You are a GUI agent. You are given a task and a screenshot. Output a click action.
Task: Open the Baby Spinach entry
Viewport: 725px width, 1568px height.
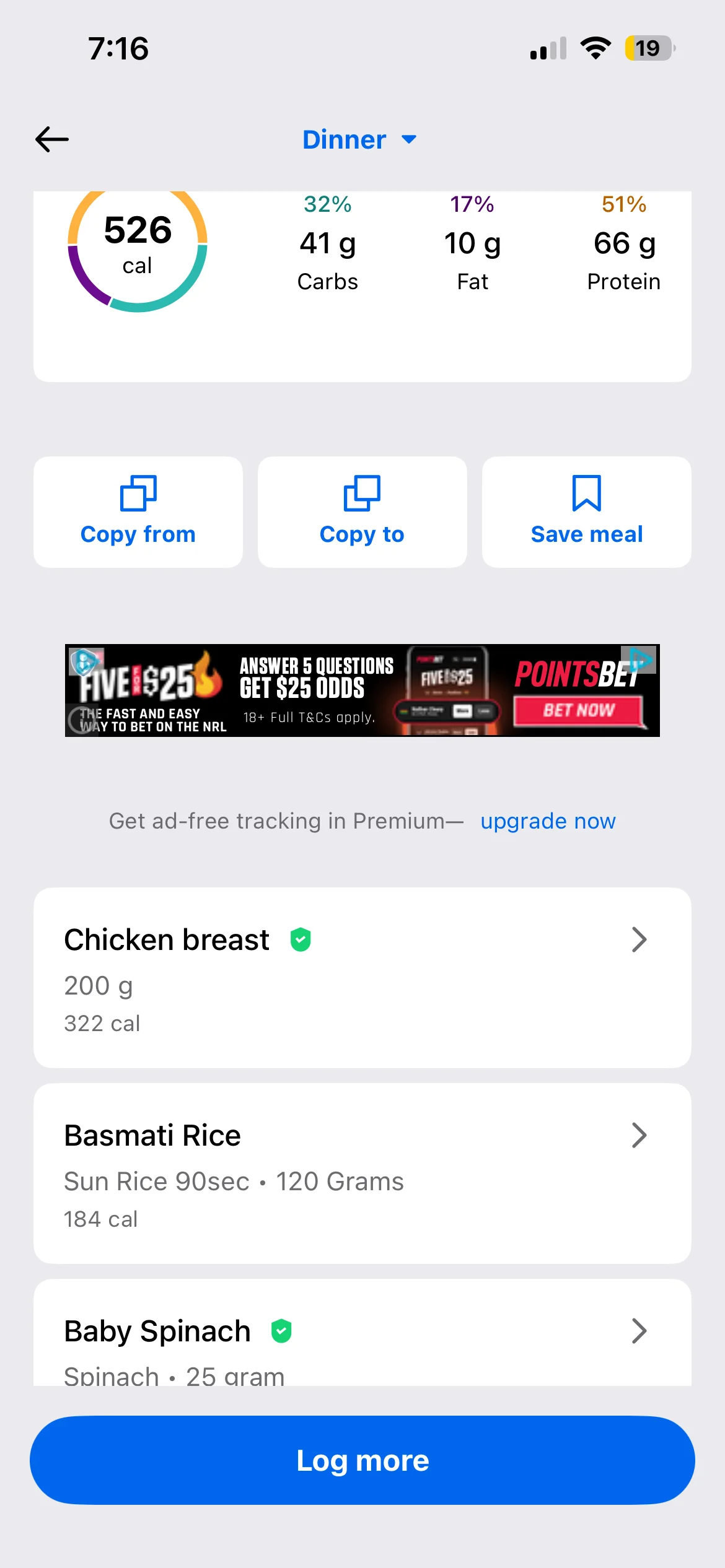(362, 1338)
